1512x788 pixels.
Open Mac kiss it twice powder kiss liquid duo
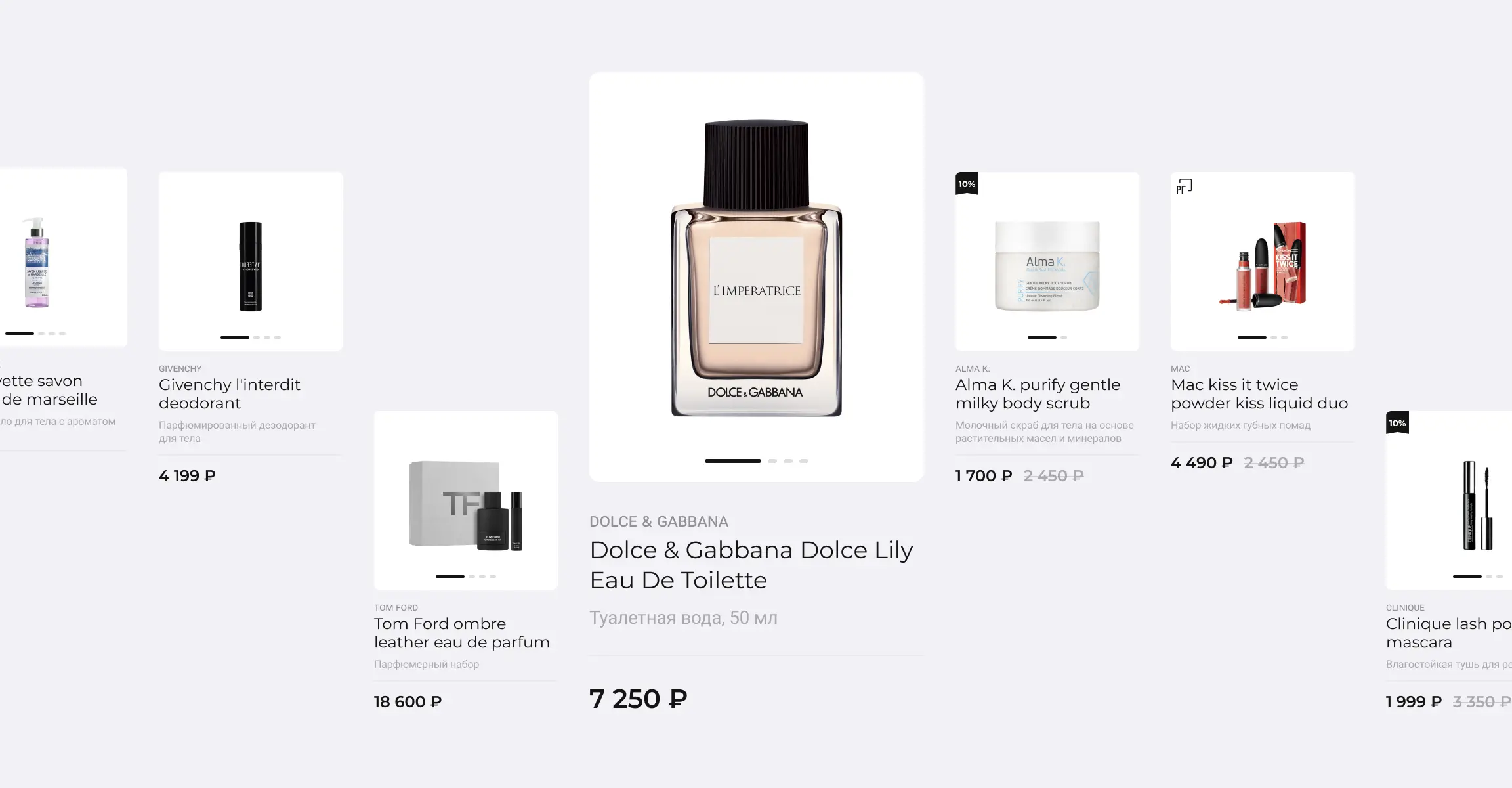tap(1262, 263)
